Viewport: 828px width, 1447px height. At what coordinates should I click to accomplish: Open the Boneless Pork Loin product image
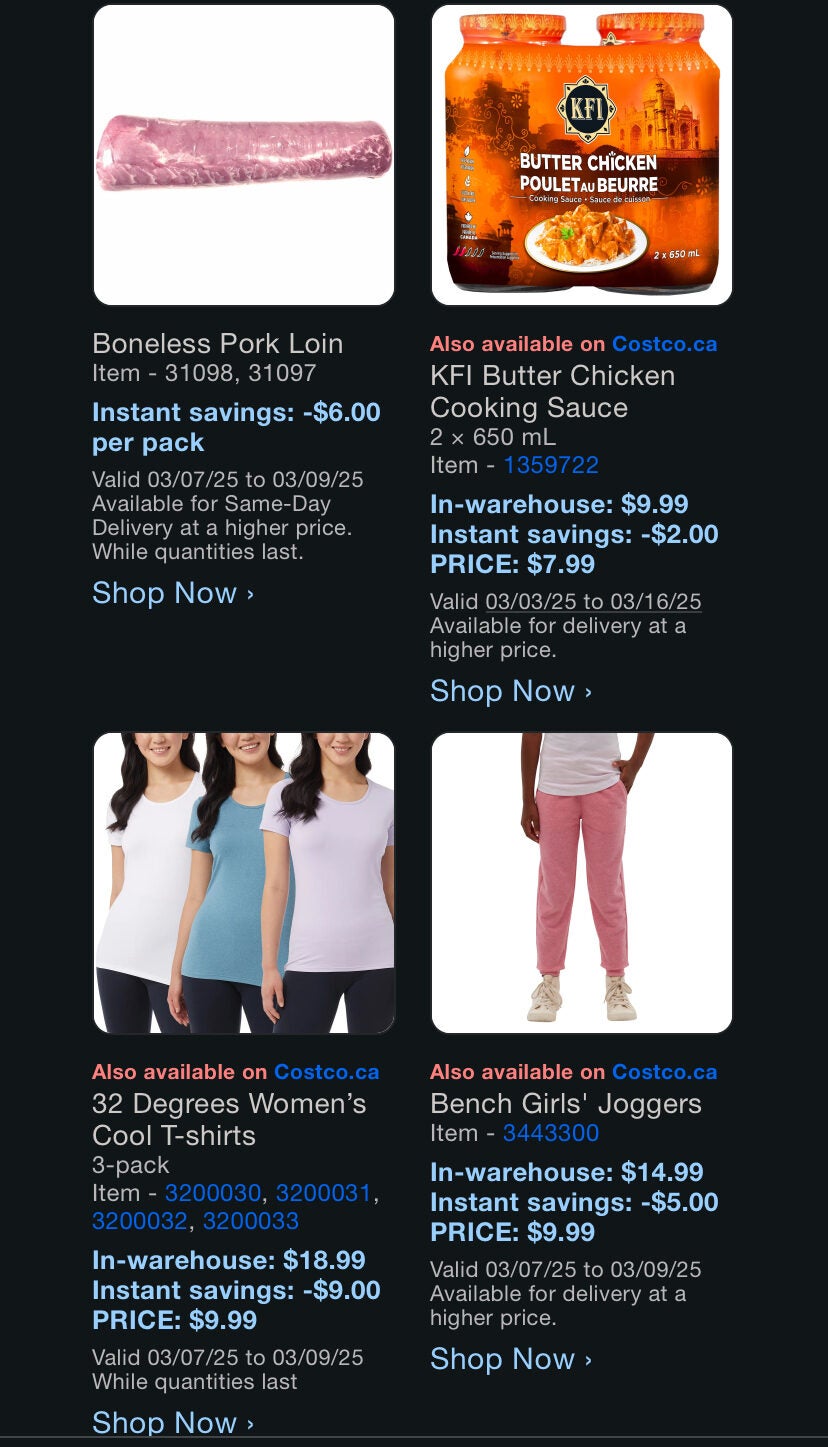pos(244,155)
